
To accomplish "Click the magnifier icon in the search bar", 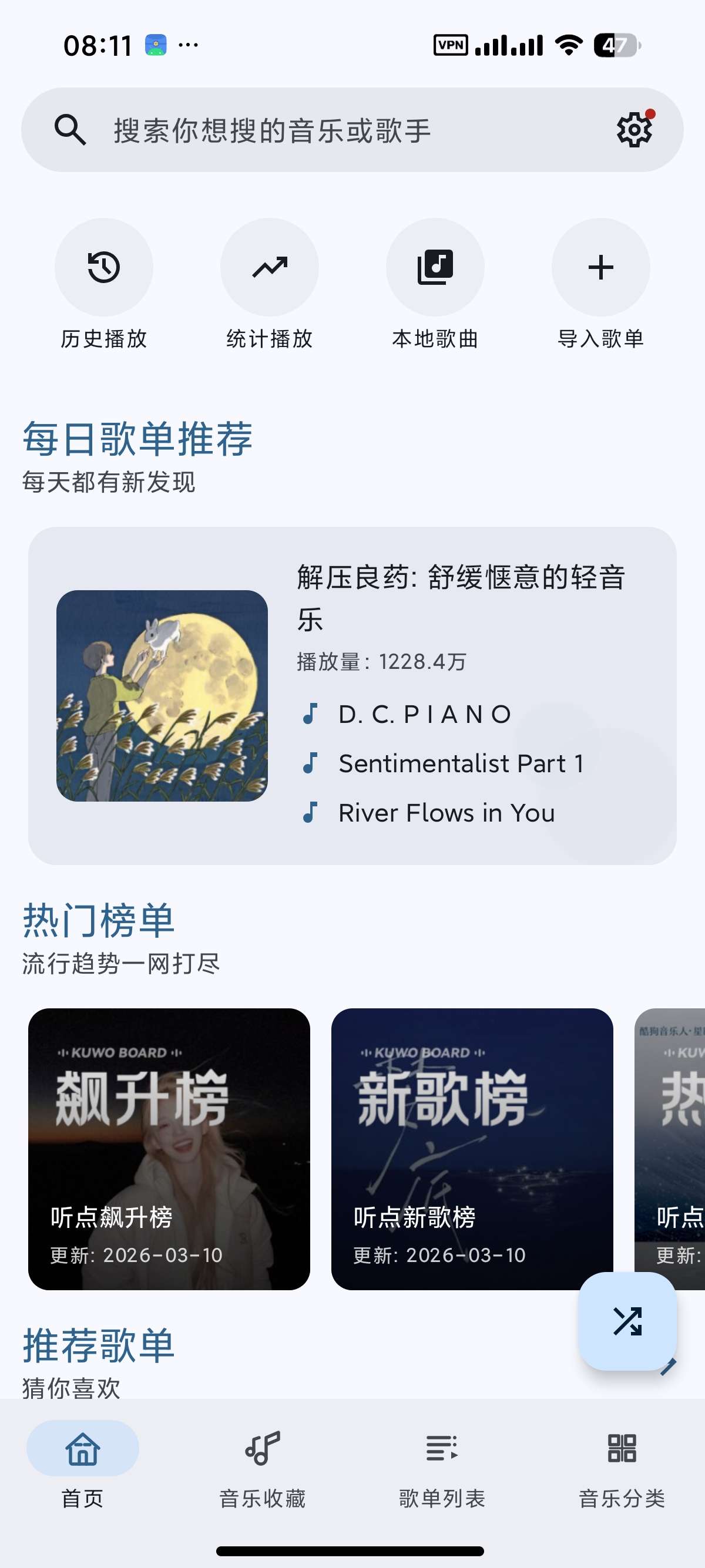I will [69, 130].
